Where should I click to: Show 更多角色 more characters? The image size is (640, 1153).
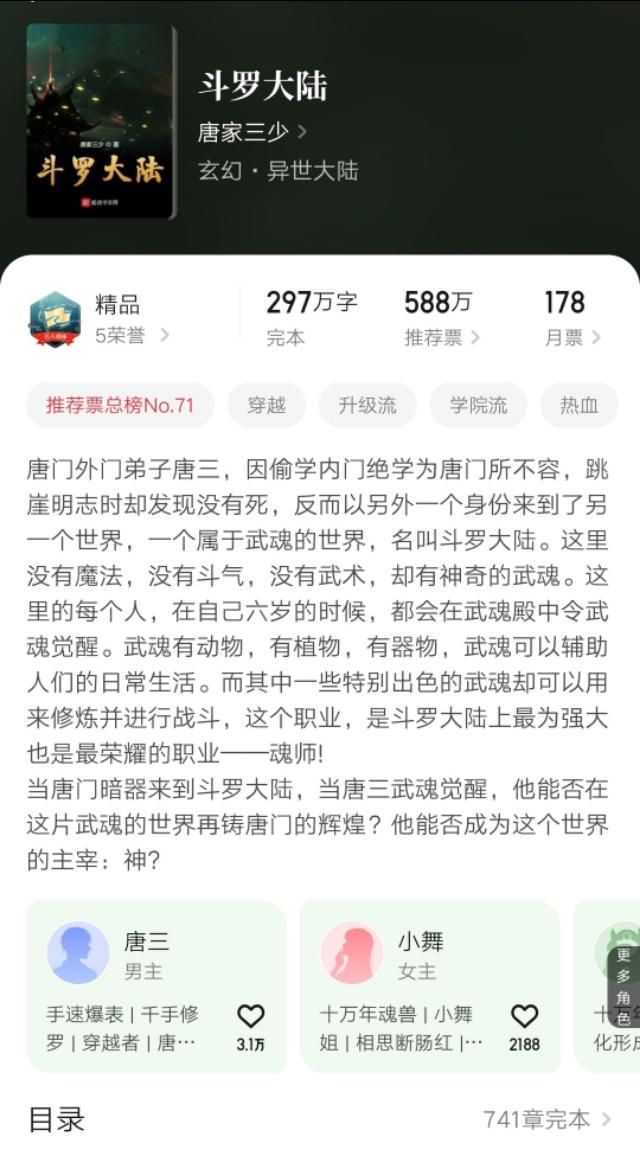coord(624,986)
